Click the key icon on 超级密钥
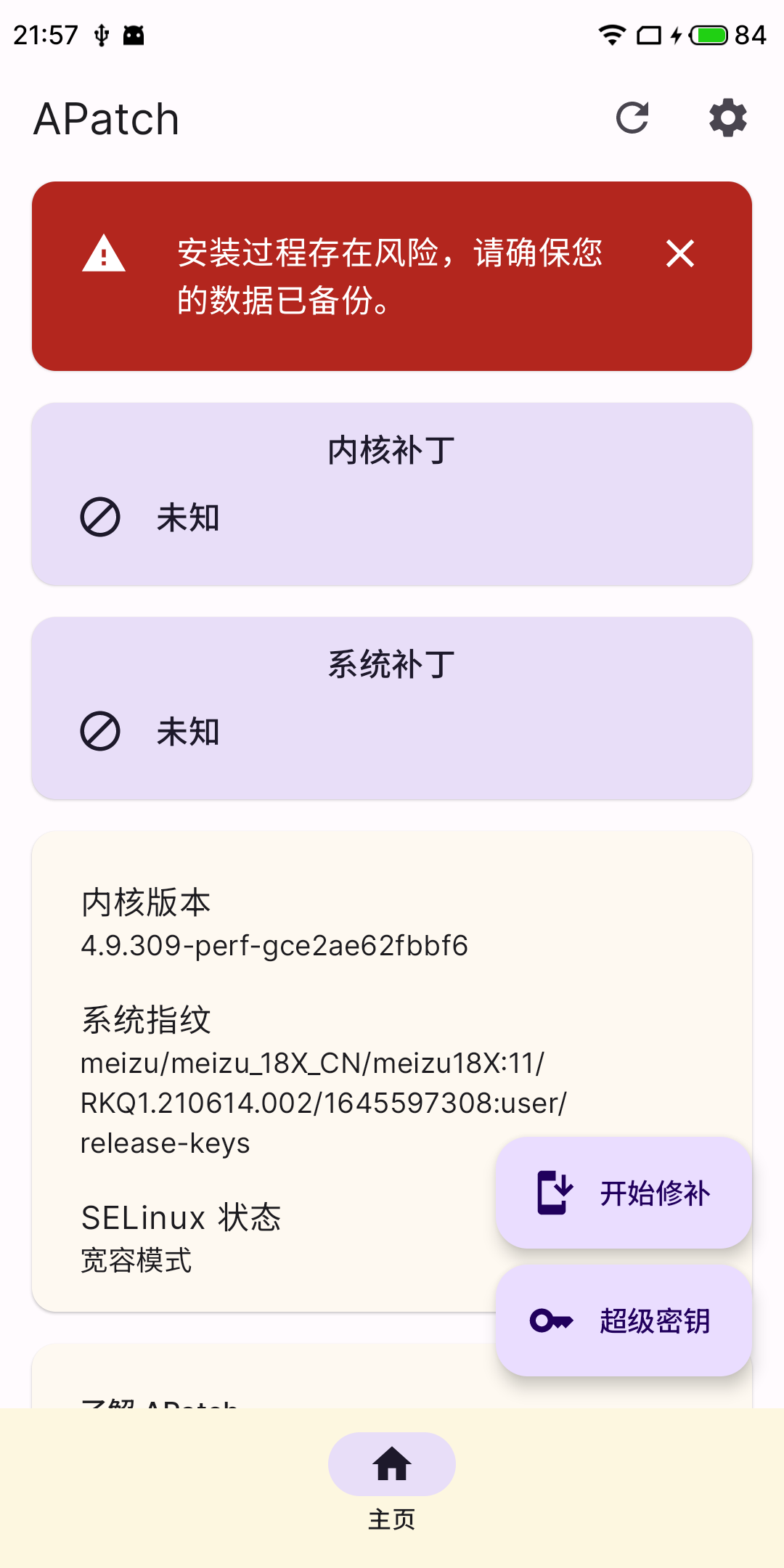 point(552,1321)
